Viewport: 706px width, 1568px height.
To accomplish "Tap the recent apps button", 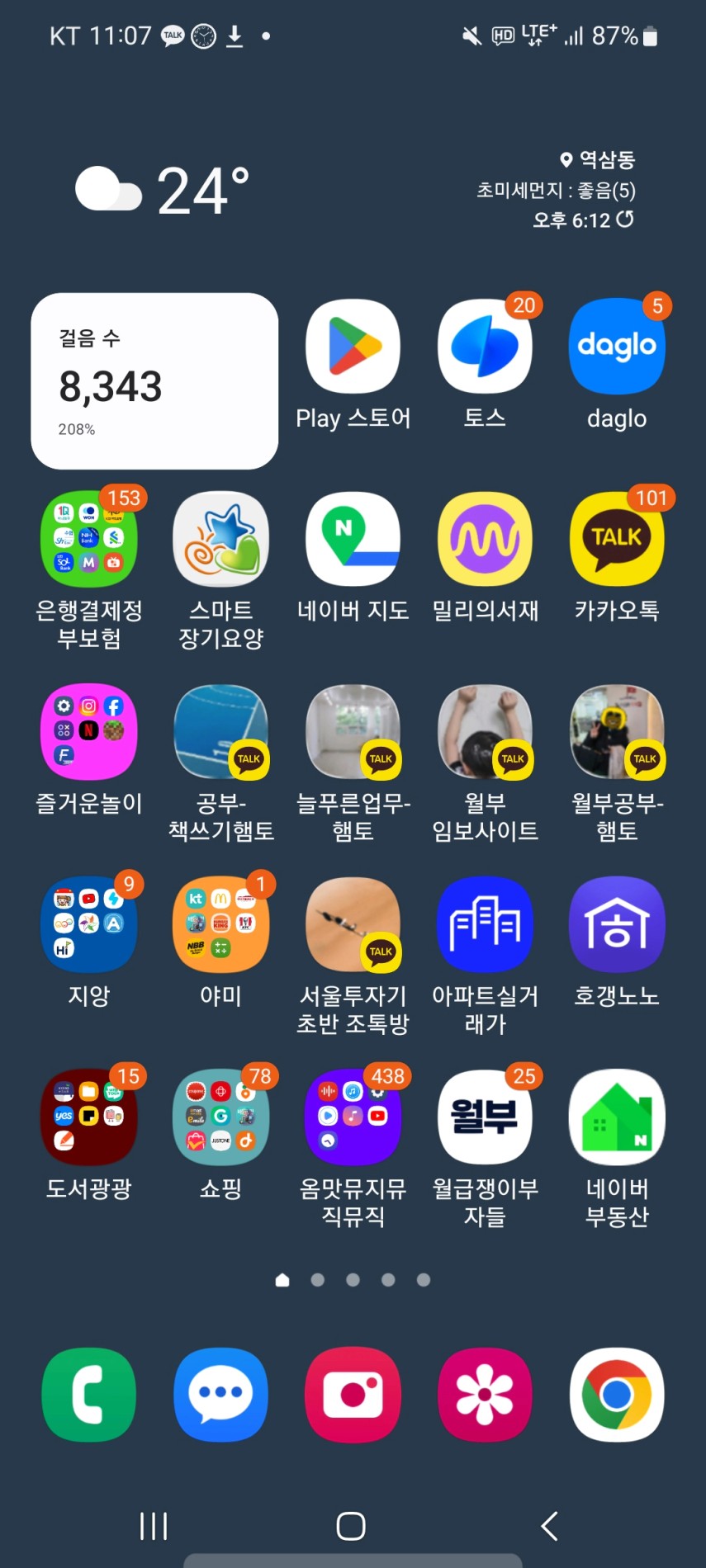I will point(154,1526).
